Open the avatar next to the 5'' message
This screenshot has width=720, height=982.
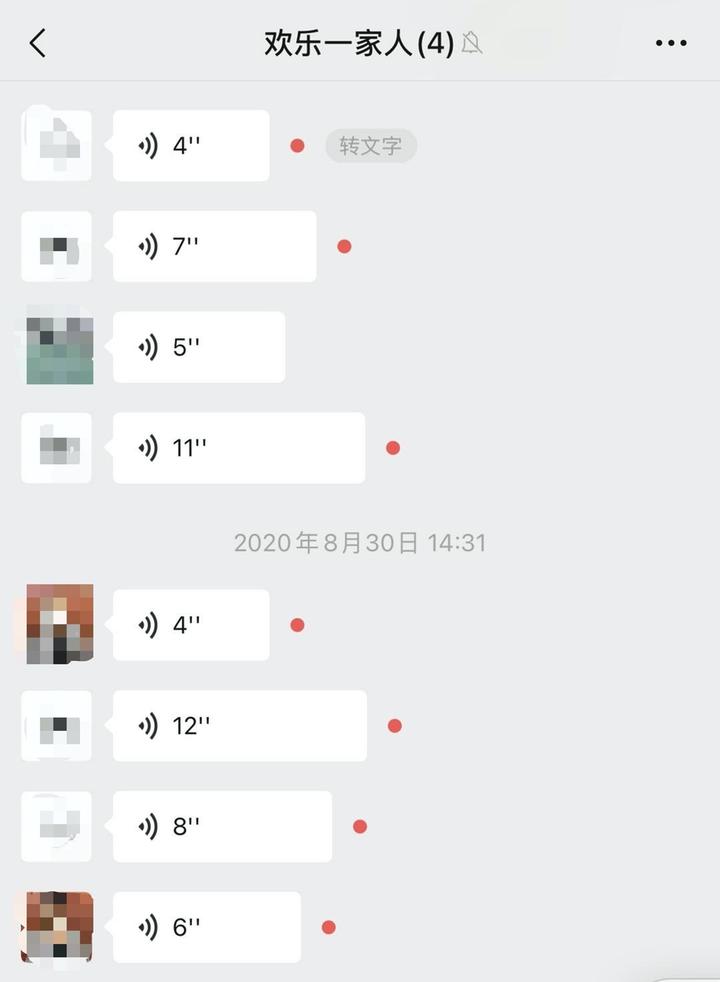(57, 347)
